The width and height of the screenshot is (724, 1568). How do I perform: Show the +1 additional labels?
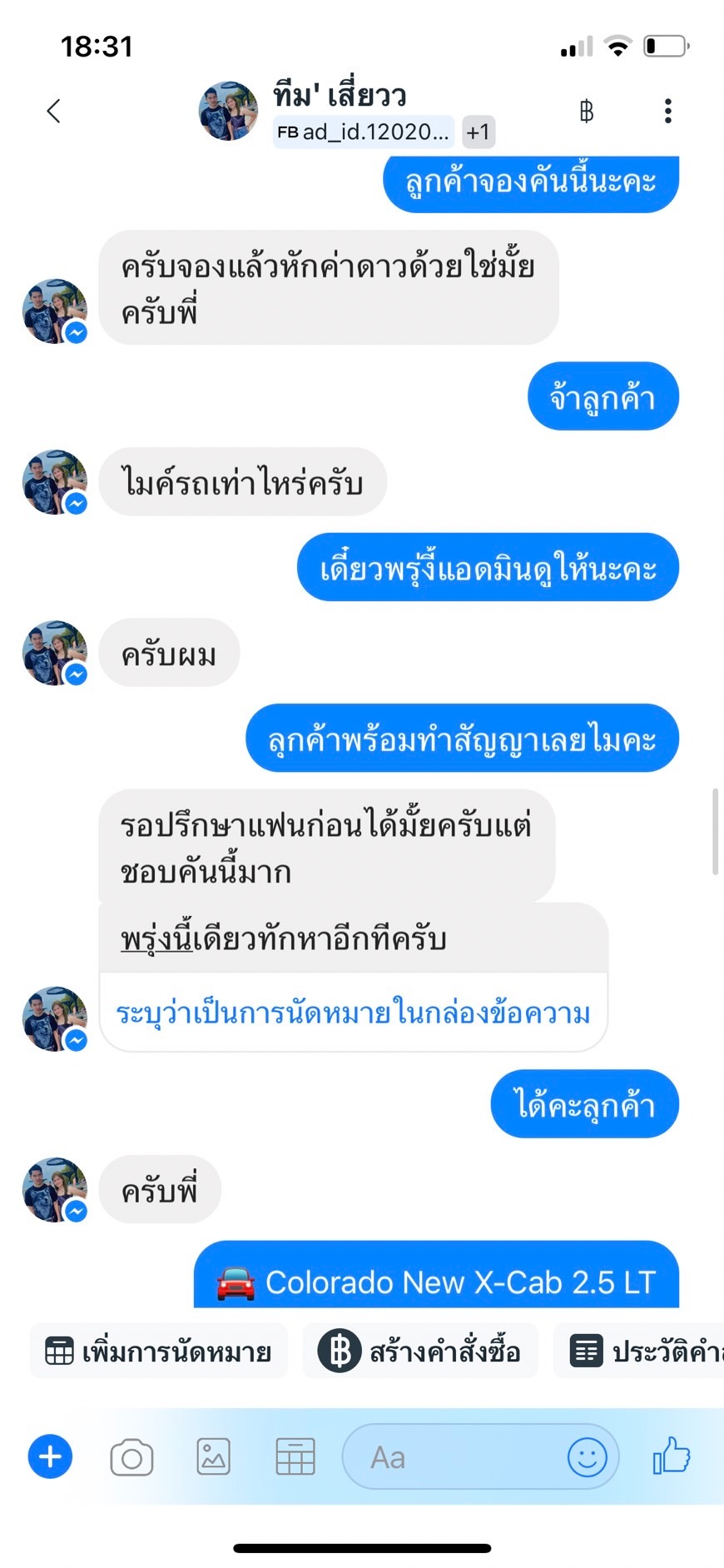[x=479, y=132]
